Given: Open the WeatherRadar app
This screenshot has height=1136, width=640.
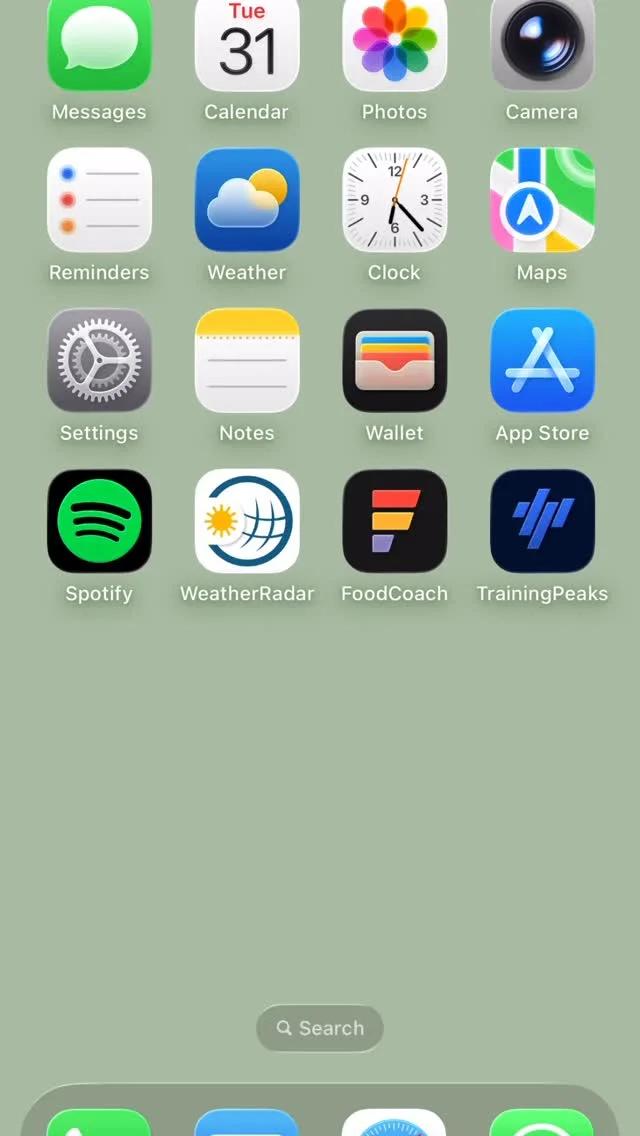Looking at the screenshot, I should click(x=247, y=521).
